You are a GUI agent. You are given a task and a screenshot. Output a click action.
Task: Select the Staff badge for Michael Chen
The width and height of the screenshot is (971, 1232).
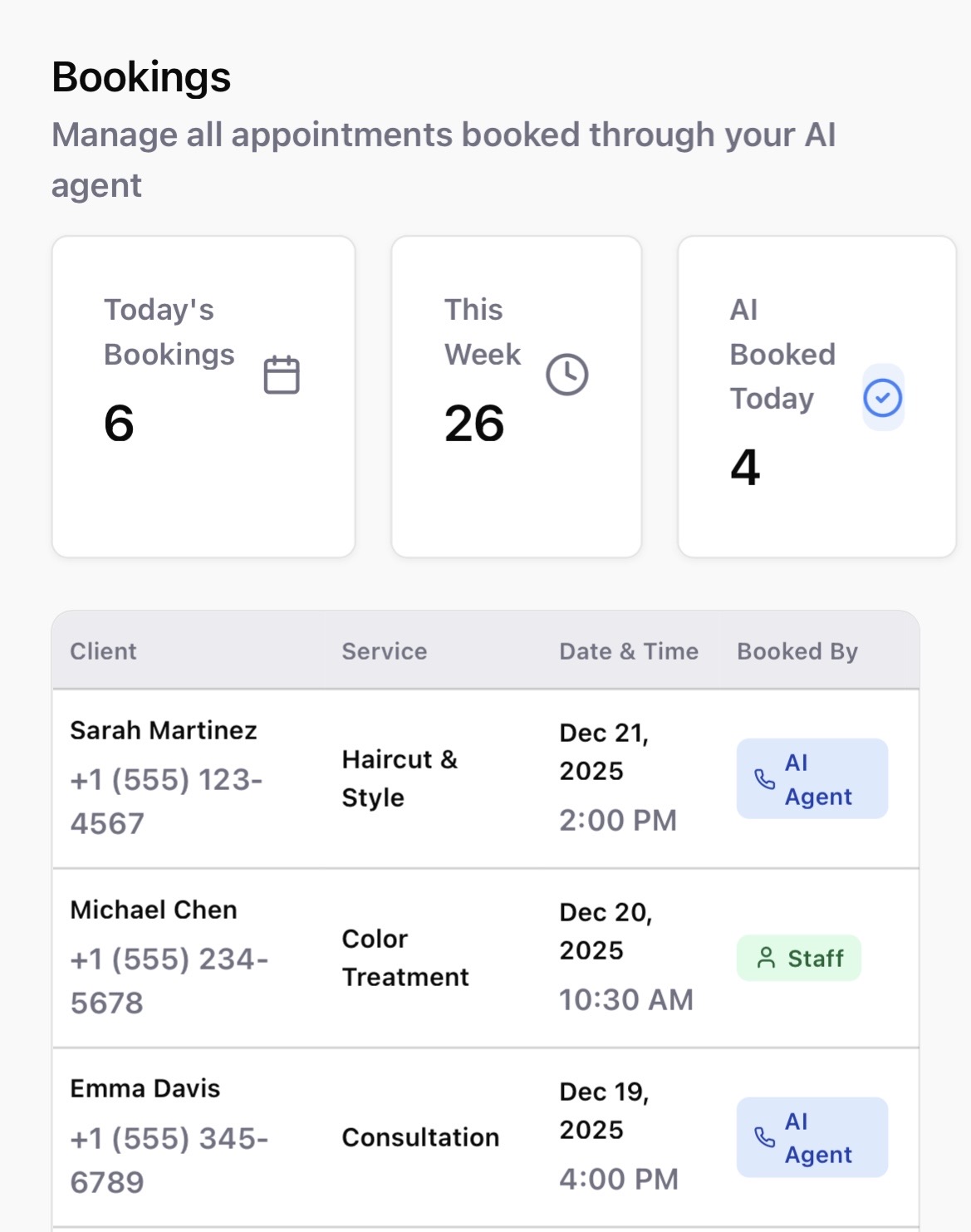tap(799, 958)
